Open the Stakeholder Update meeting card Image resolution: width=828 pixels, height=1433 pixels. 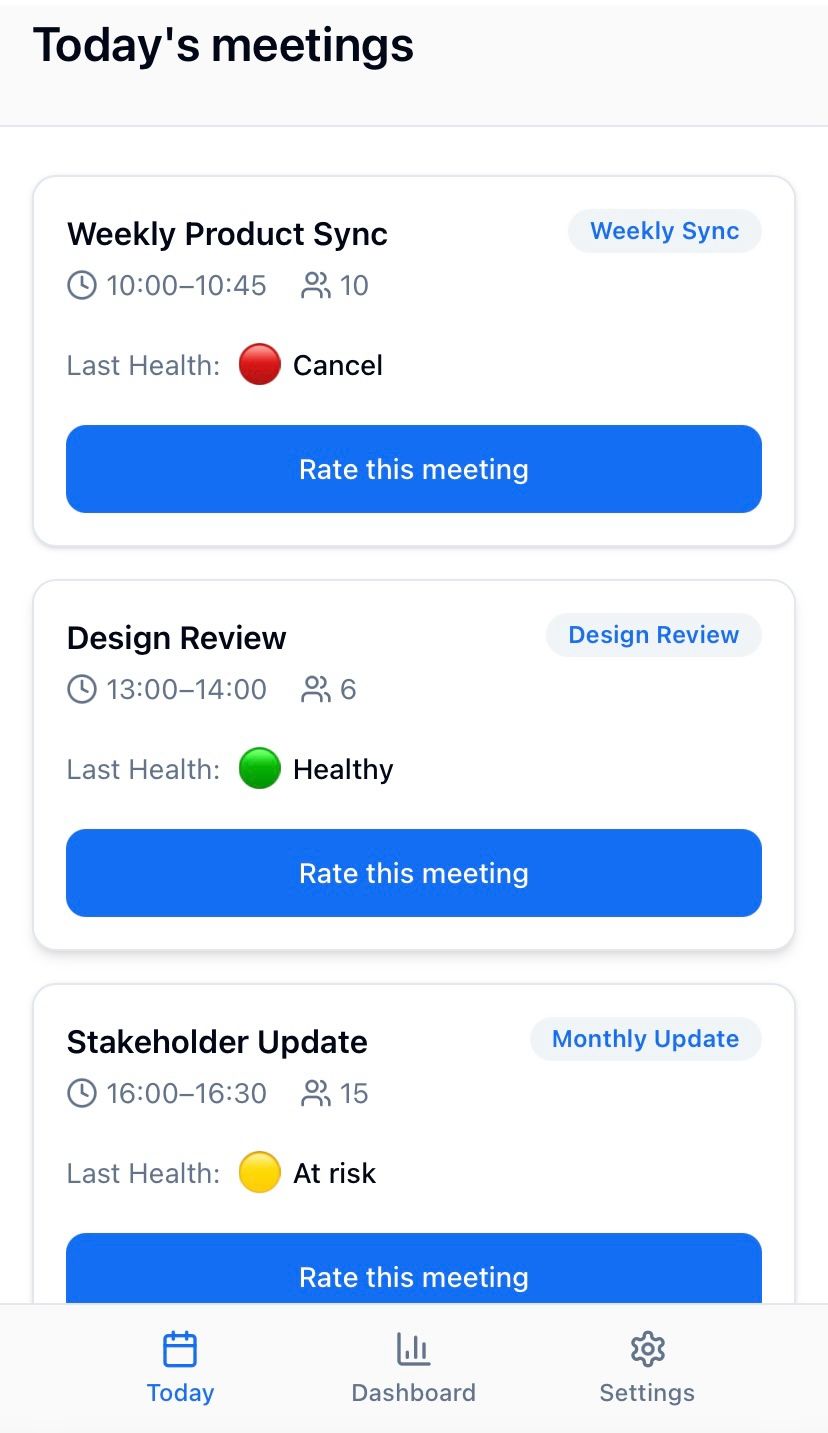(217, 1042)
